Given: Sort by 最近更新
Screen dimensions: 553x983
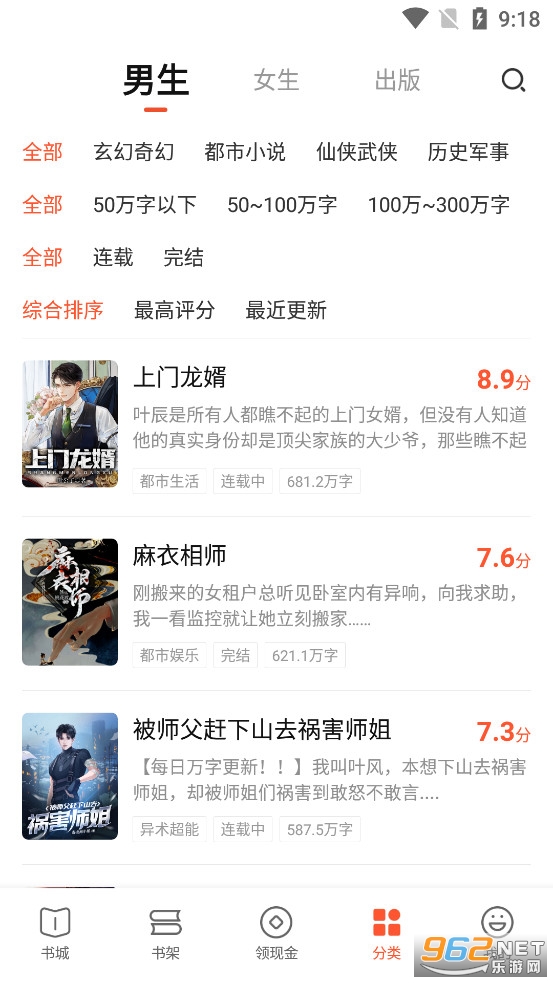Looking at the screenshot, I should 286,310.
